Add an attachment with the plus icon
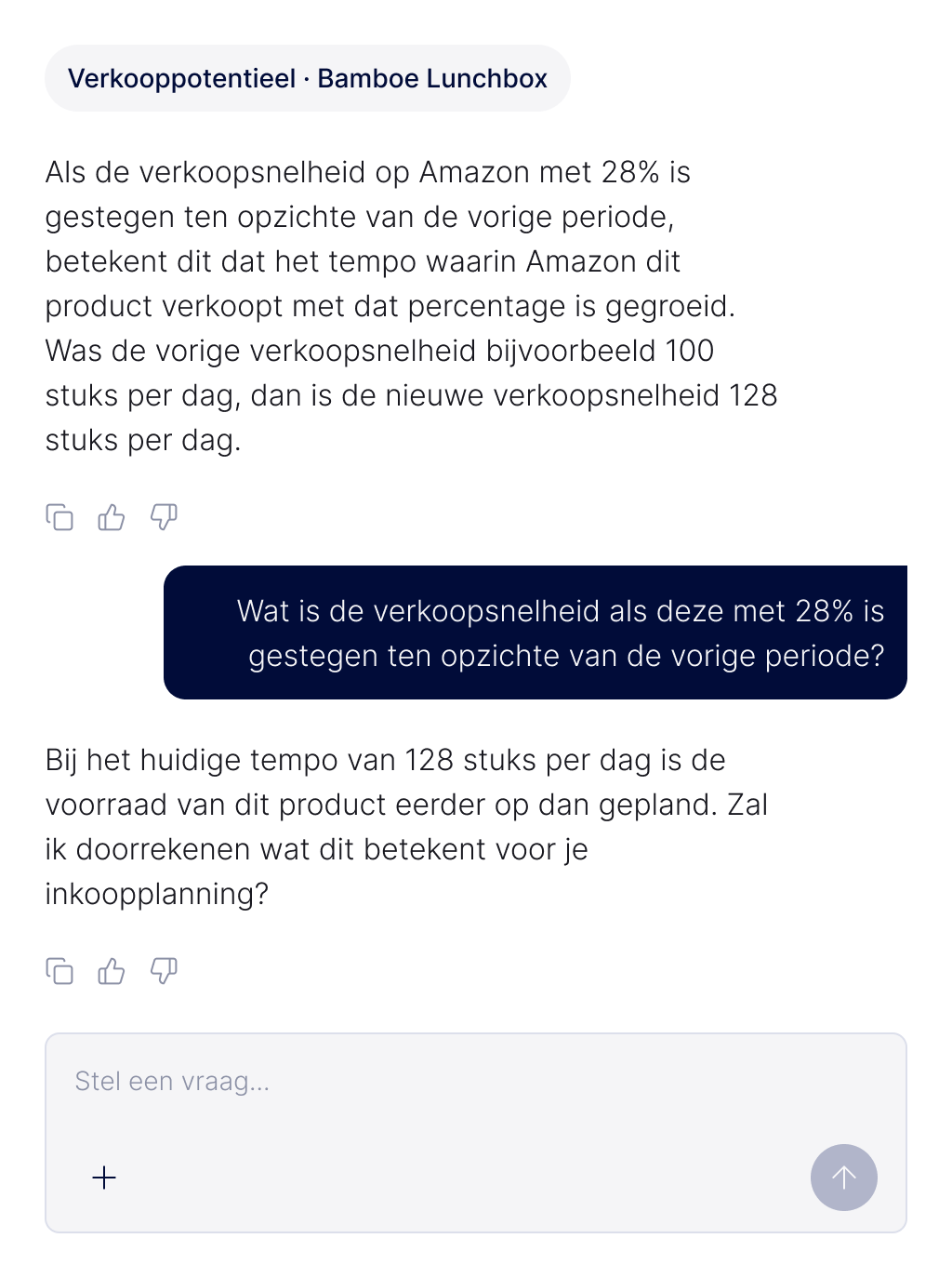This screenshot has height=1278, width=952. click(104, 1178)
